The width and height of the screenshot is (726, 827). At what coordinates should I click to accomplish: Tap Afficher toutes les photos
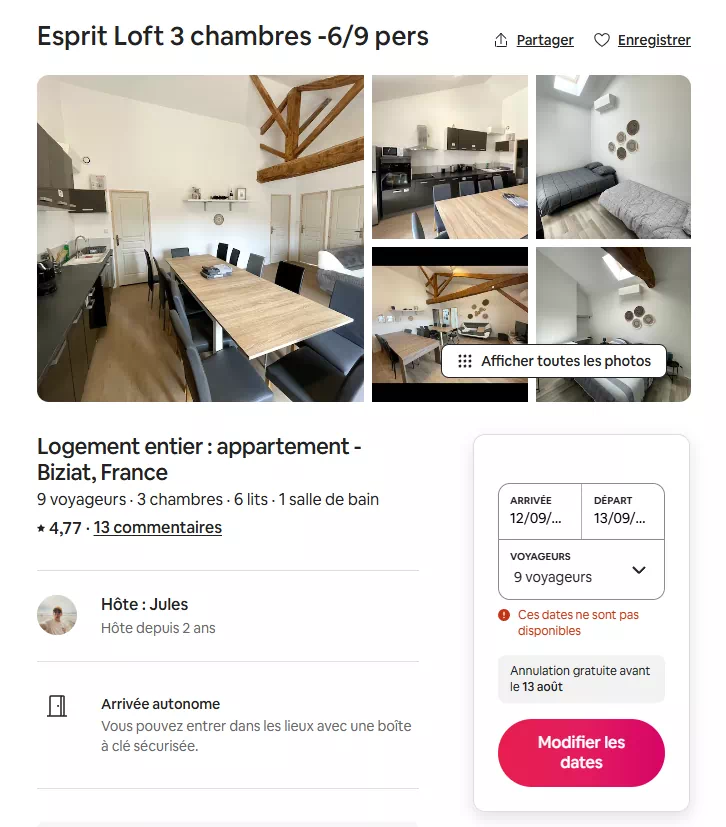tap(554, 361)
